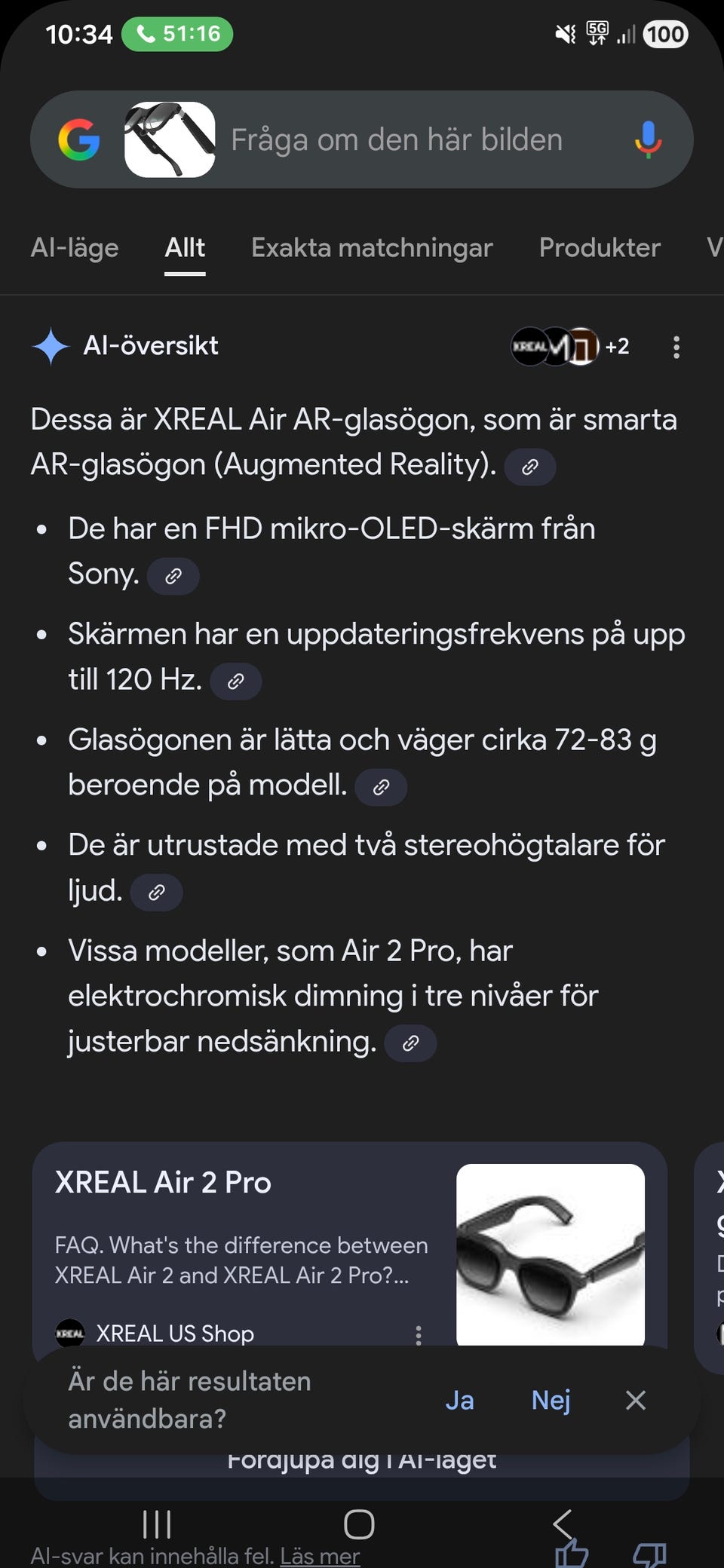Open source link for Sony micro-OLED claim

tap(173, 577)
